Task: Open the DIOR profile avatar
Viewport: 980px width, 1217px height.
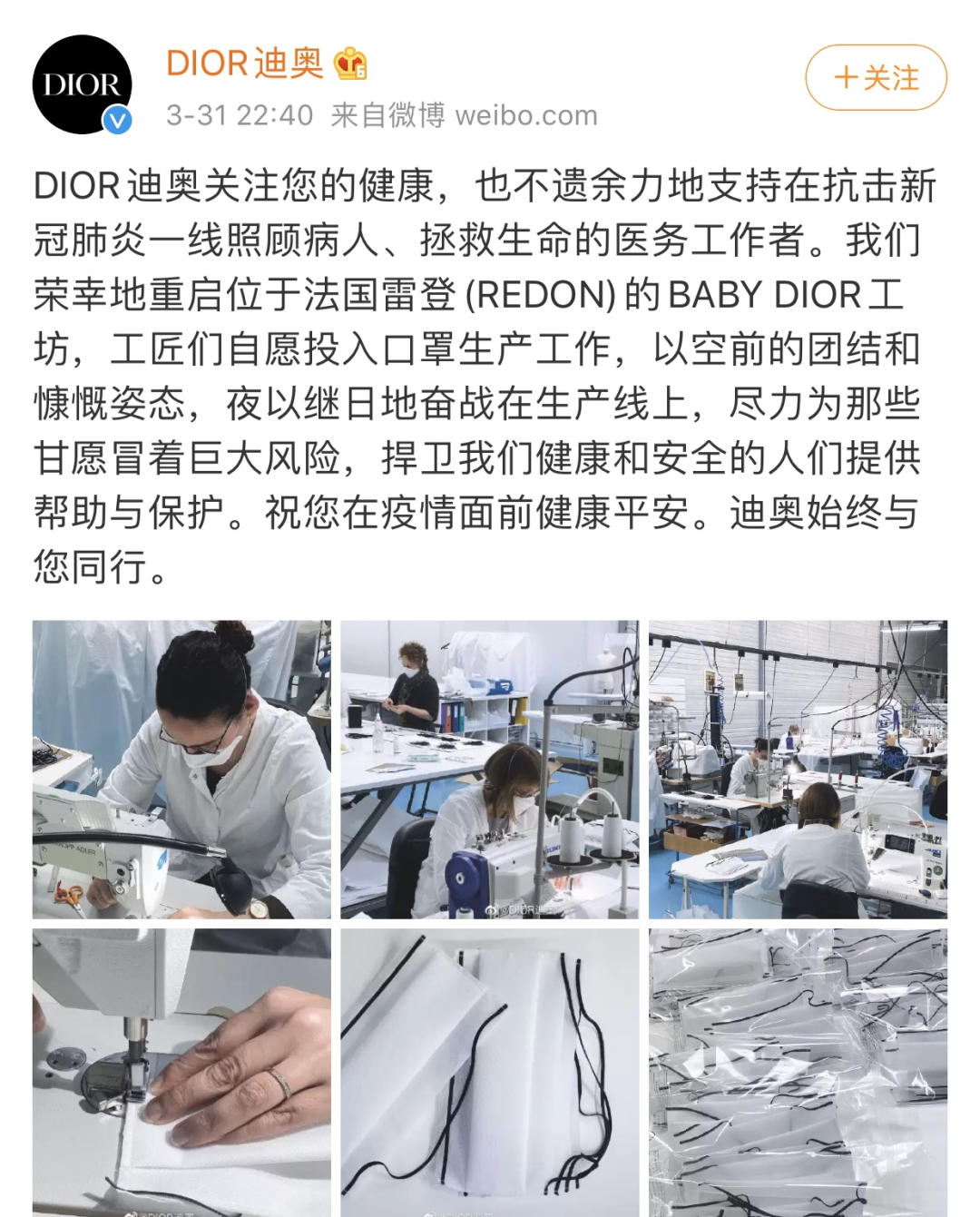Action: tap(83, 84)
